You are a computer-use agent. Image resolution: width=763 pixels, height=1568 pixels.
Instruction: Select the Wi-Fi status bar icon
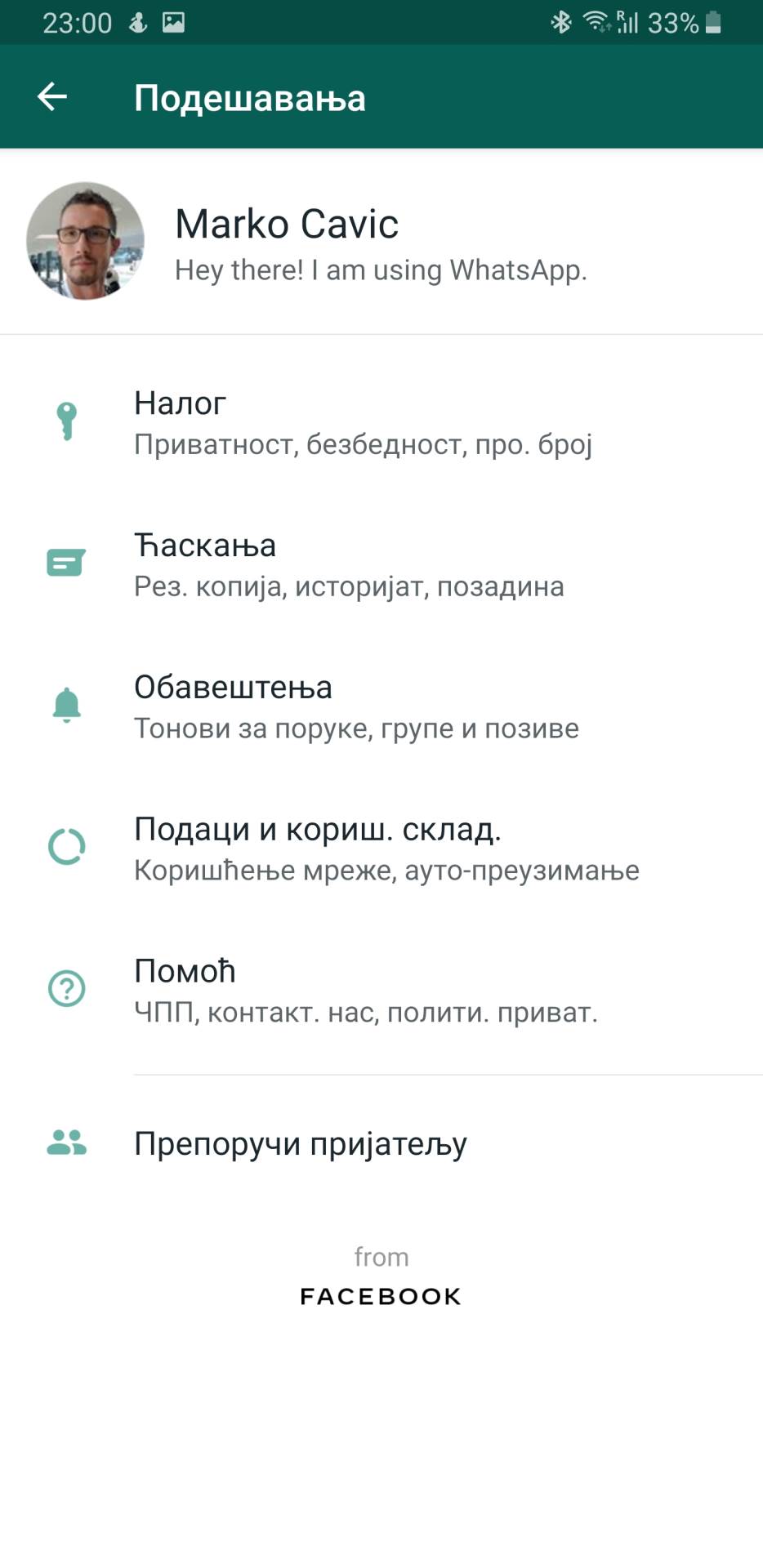pyautogui.click(x=596, y=22)
